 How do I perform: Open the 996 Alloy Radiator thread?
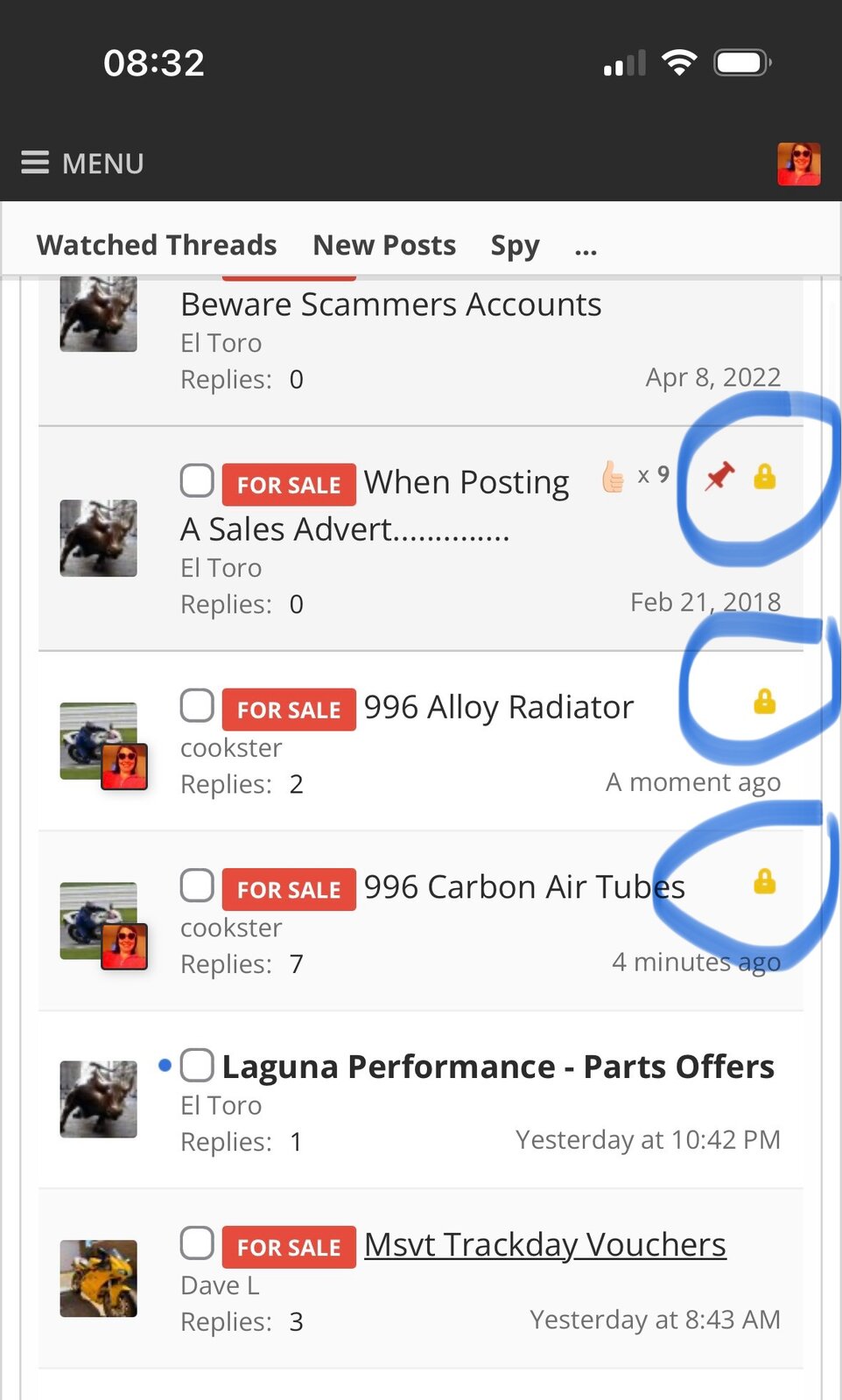[498, 707]
